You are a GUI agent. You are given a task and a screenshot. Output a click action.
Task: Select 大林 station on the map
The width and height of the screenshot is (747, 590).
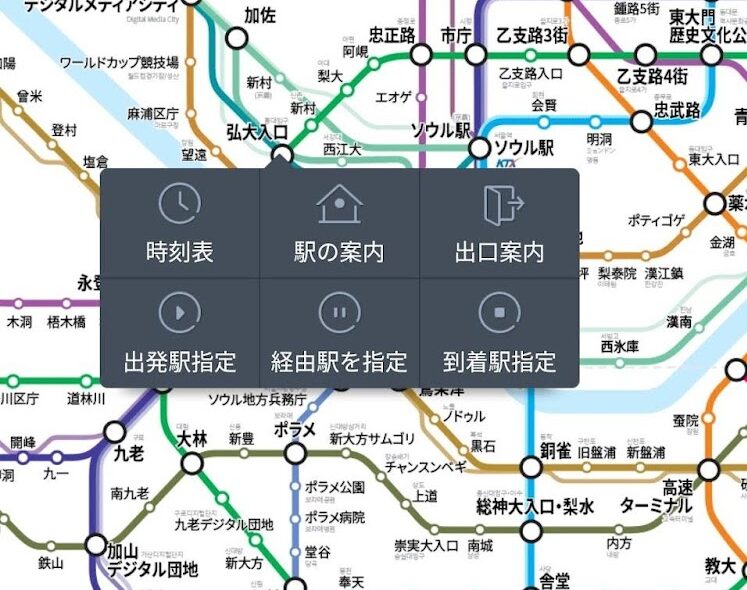(x=191, y=462)
